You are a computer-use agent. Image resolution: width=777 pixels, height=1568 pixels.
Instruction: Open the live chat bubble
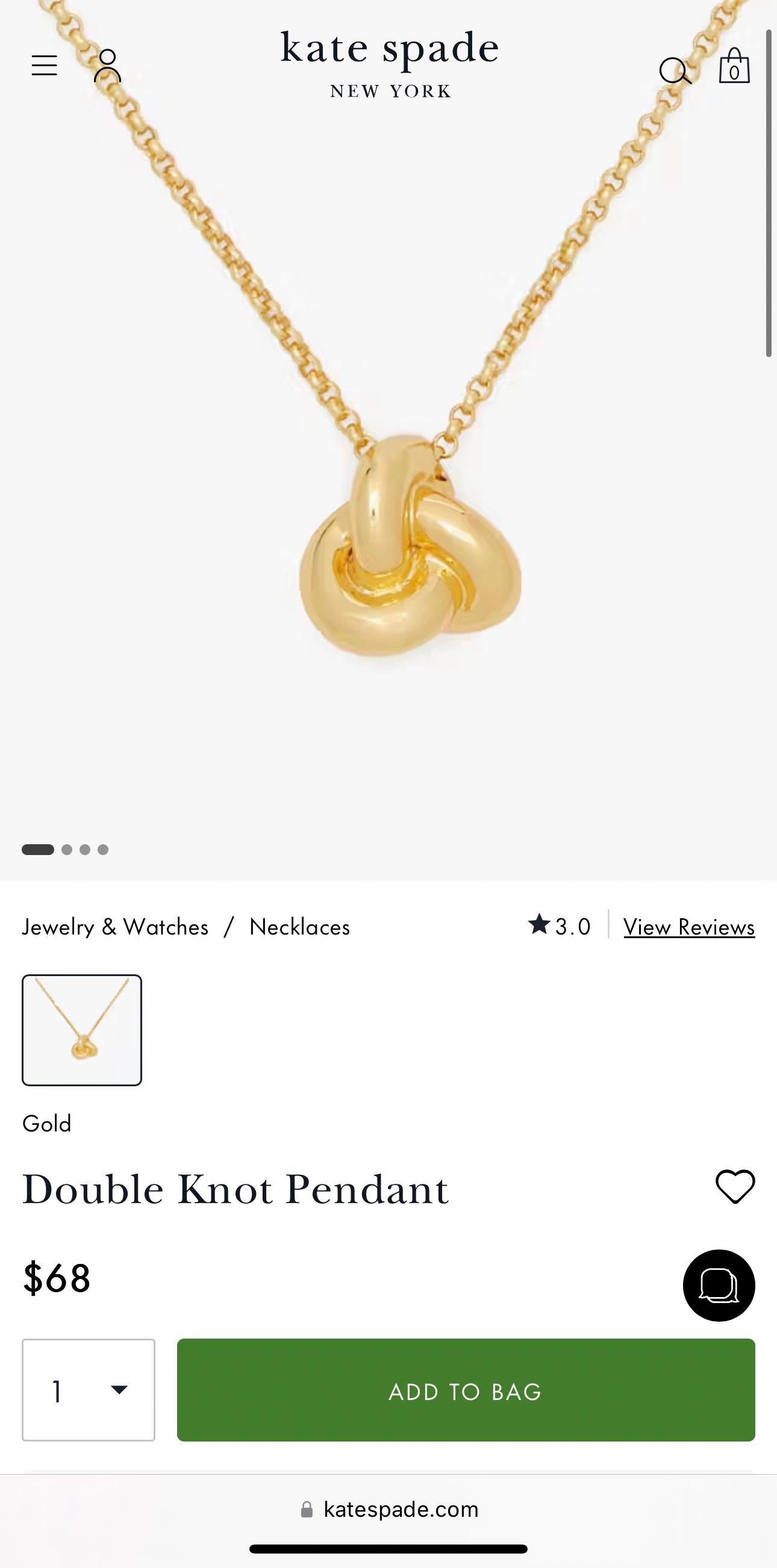[x=719, y=1285]
